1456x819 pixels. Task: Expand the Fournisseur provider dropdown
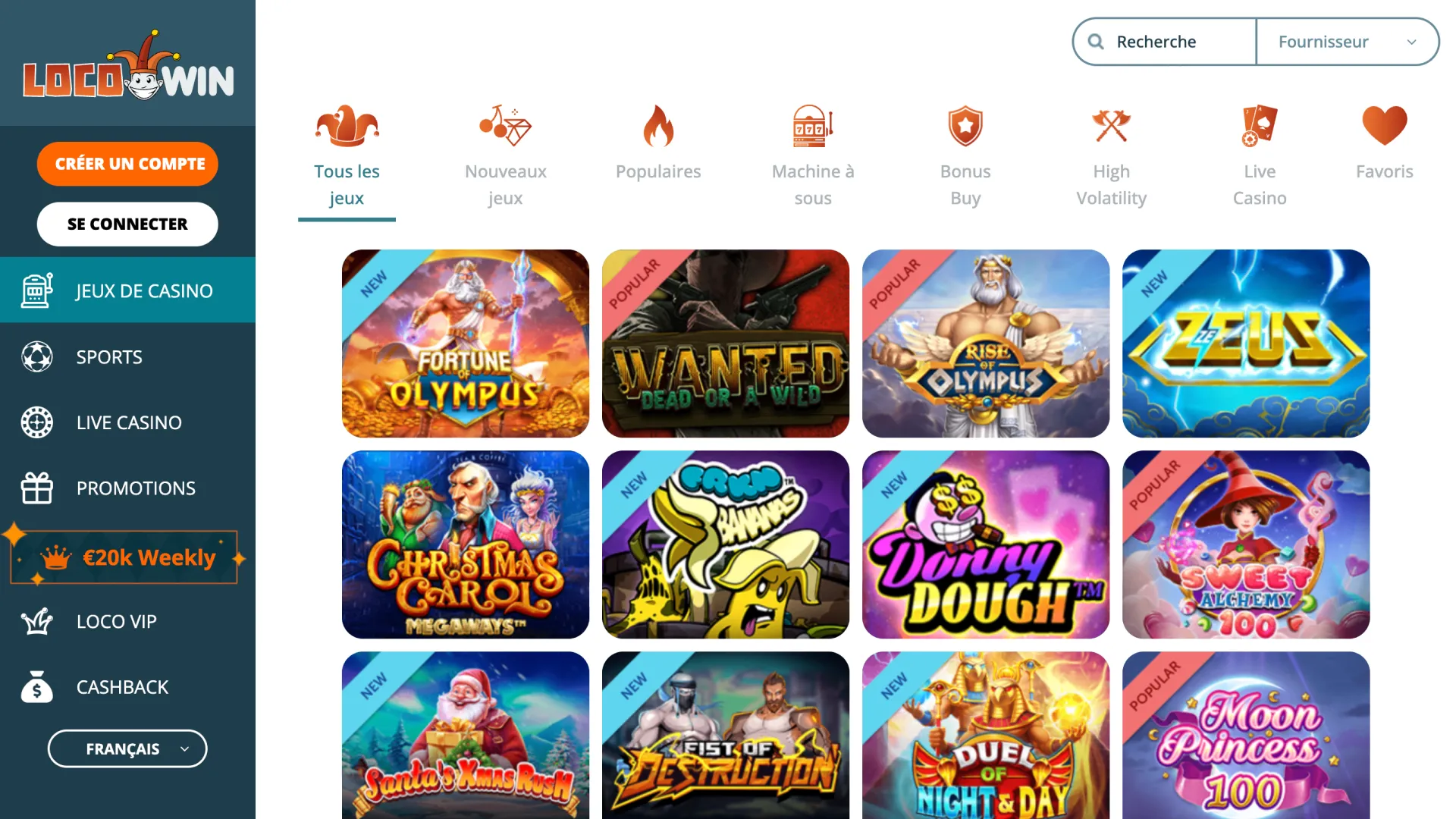click(1347, 42)
